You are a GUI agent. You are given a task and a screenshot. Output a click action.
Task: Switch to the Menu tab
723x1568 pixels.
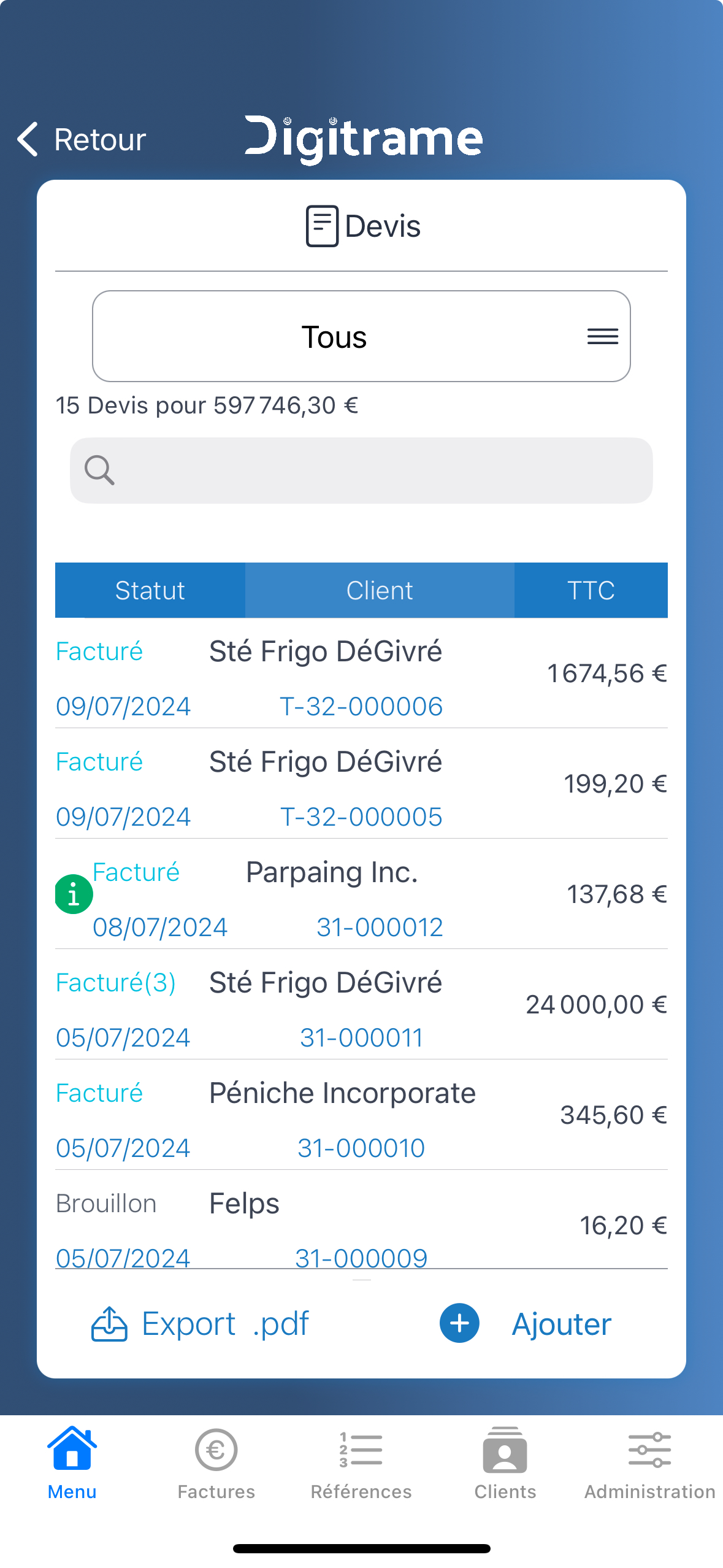[x=72, y=1464]
